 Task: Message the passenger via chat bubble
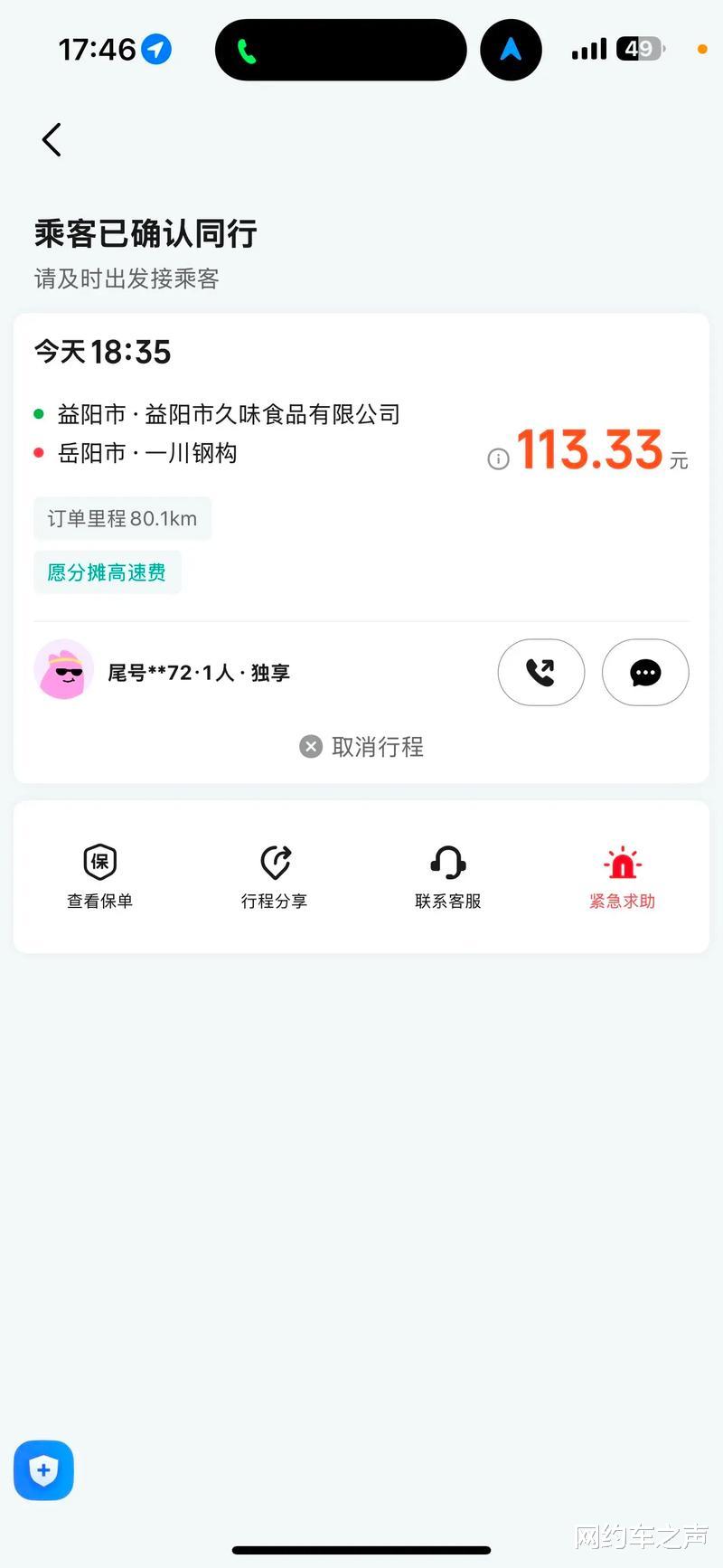(x=645, y=672)
